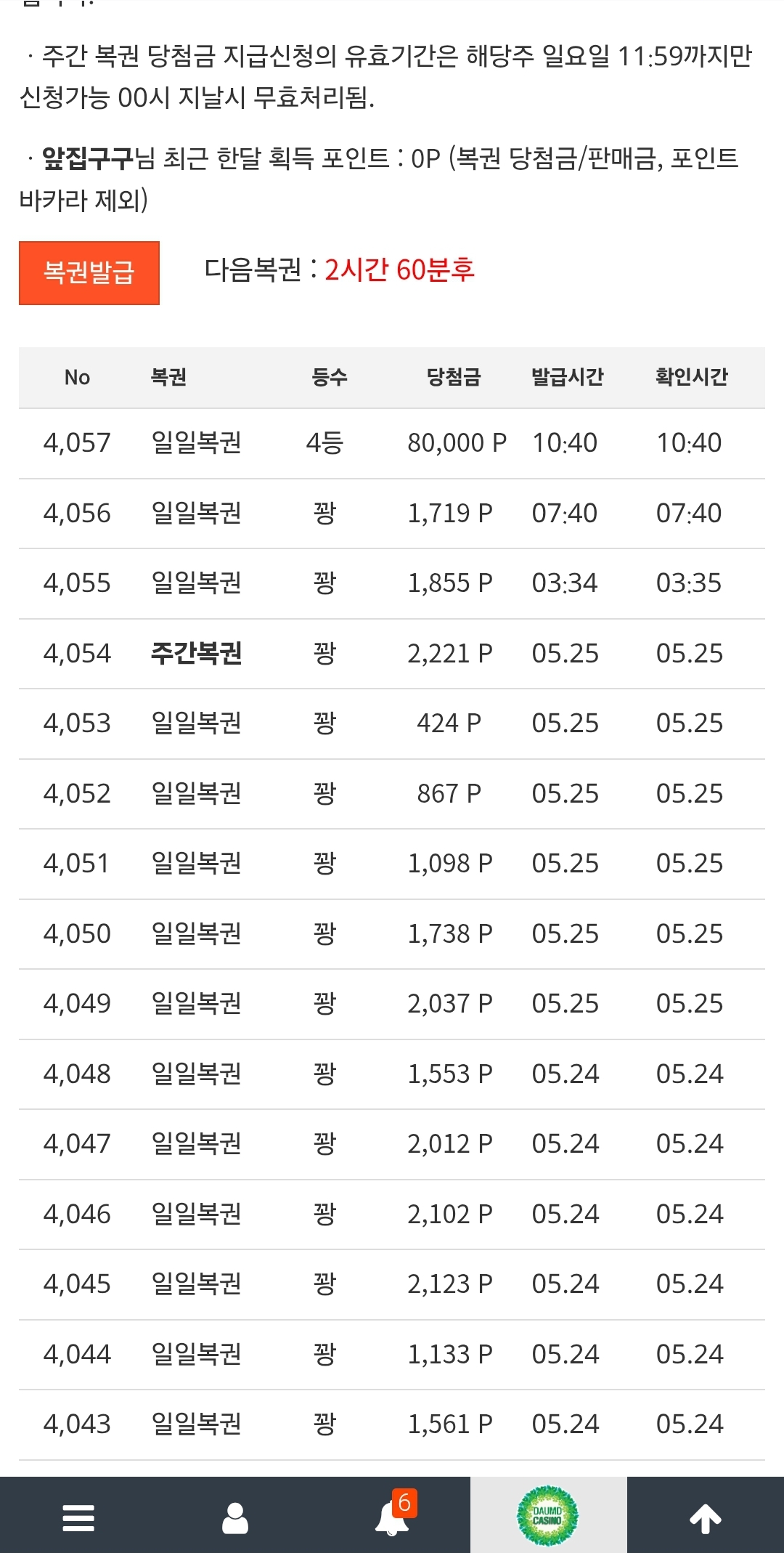Open the hamburger menu

[78, 1517]
